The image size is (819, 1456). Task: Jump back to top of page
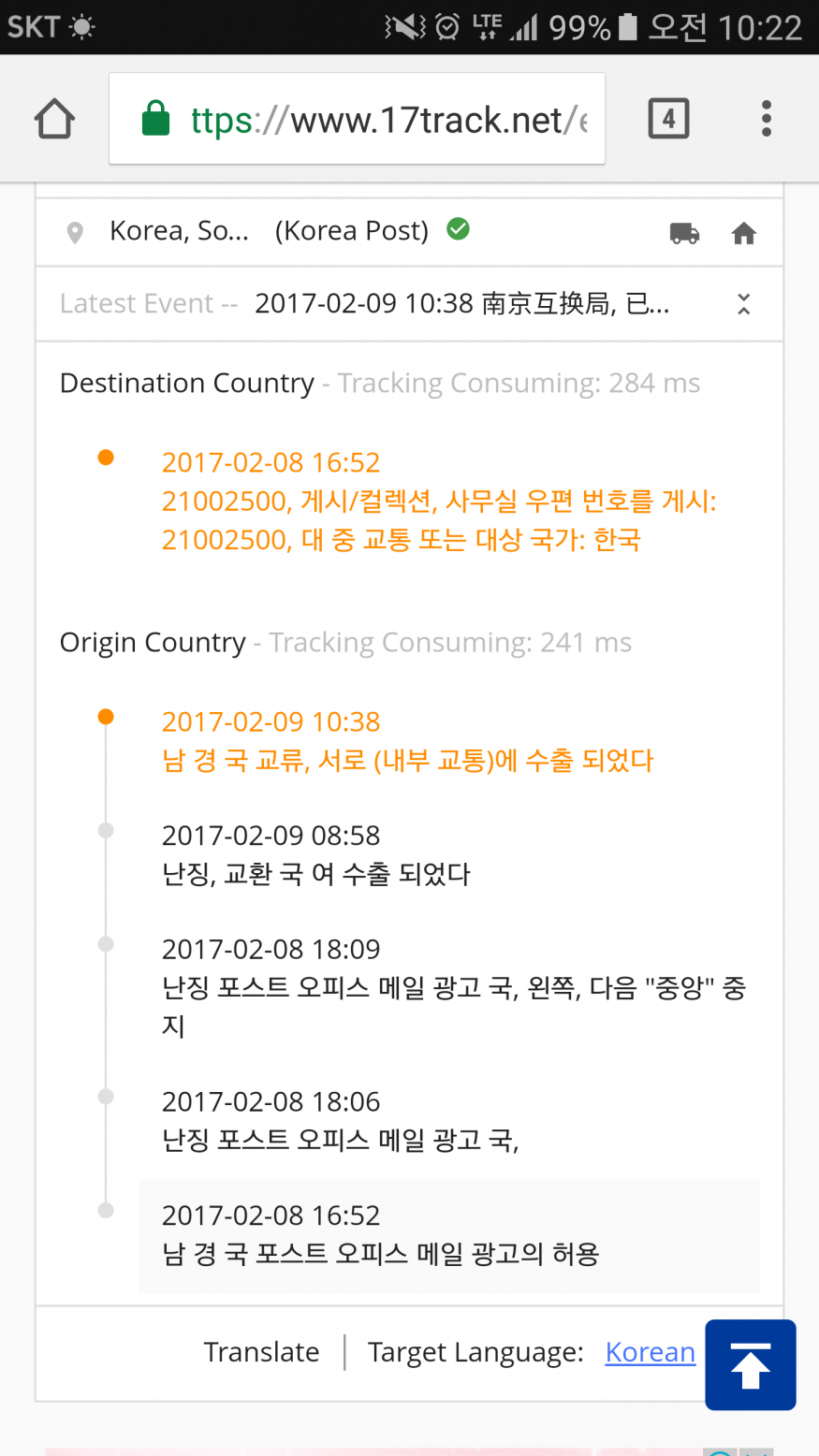751,1364
